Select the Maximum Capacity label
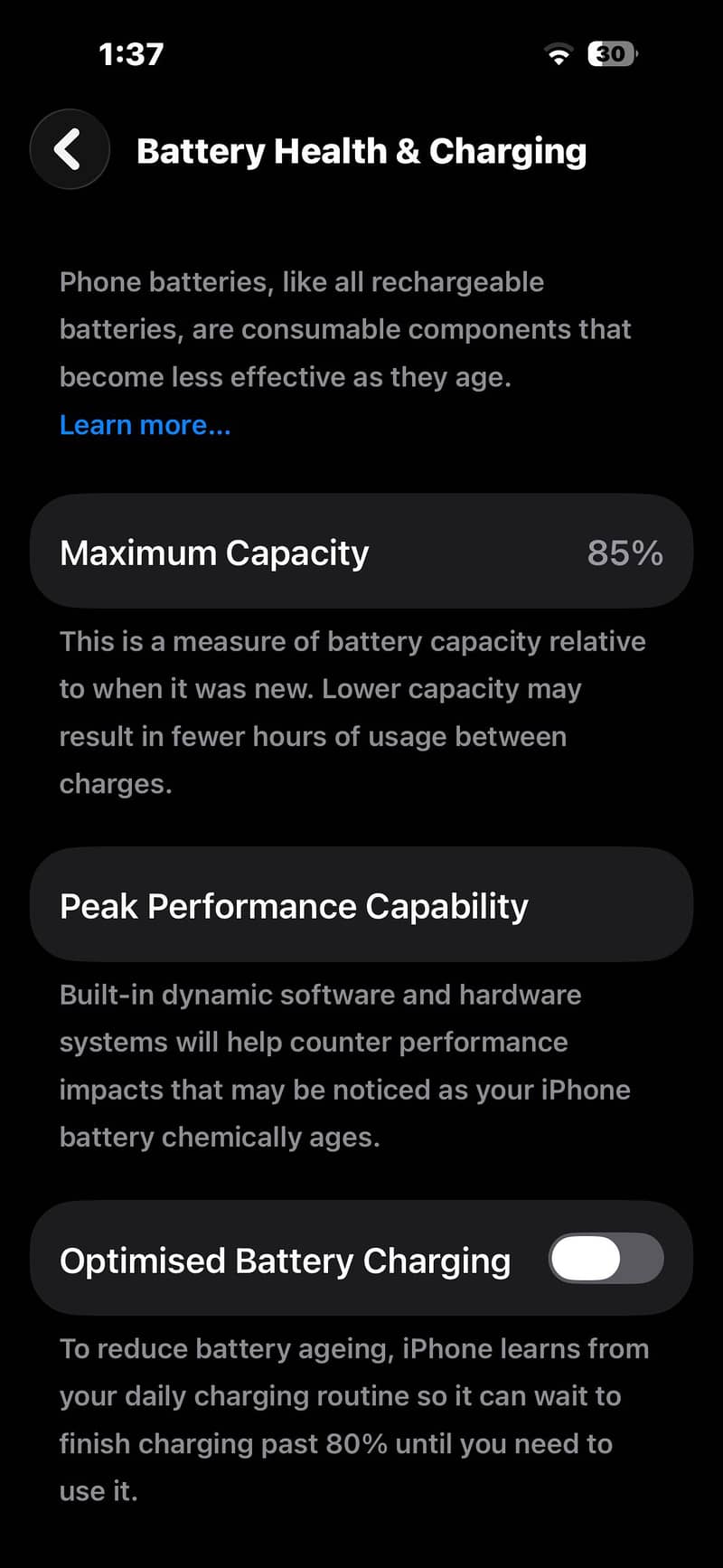 [x=214, y=553]
